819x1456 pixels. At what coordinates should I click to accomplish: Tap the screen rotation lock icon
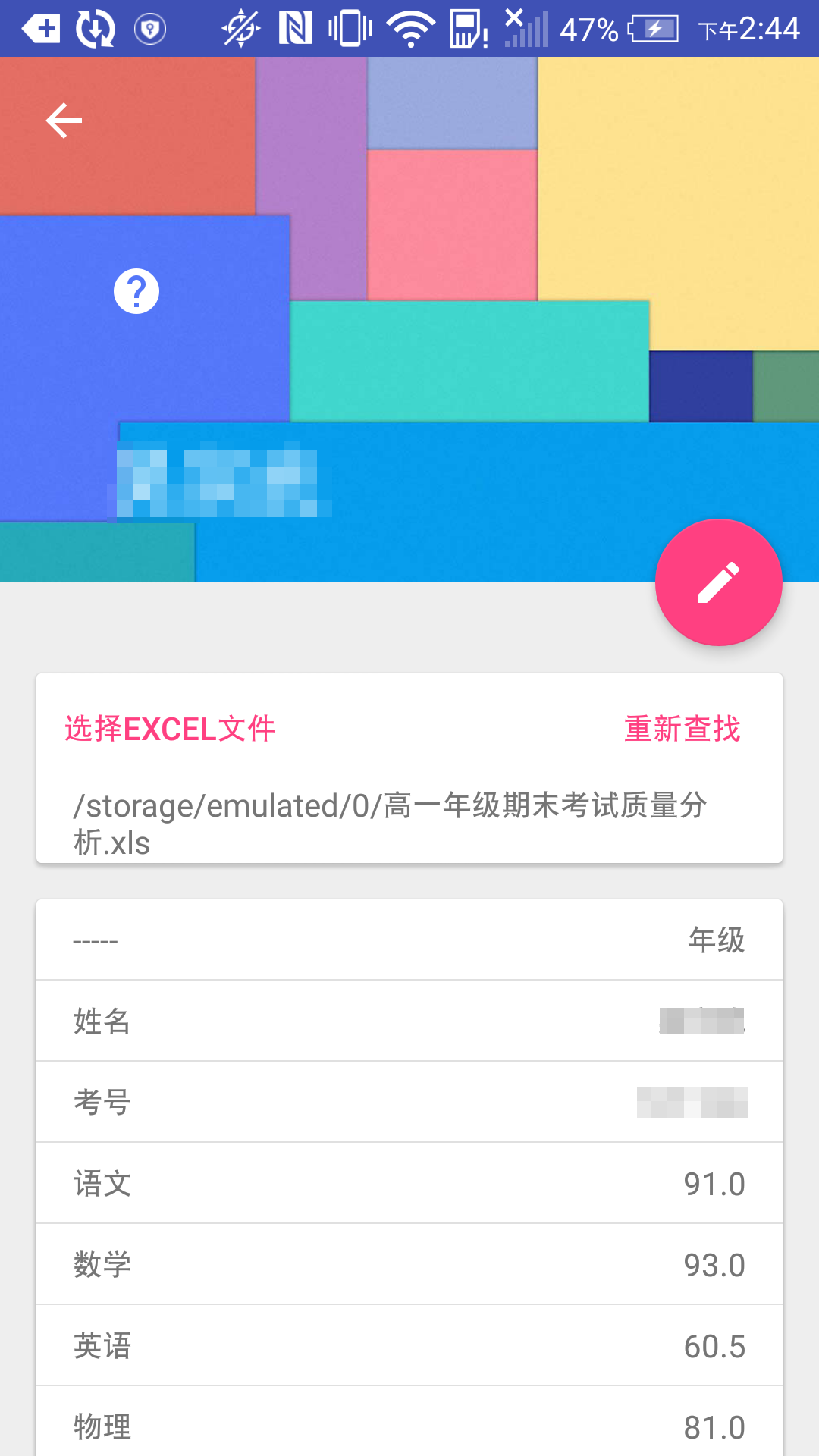point(240,29)
